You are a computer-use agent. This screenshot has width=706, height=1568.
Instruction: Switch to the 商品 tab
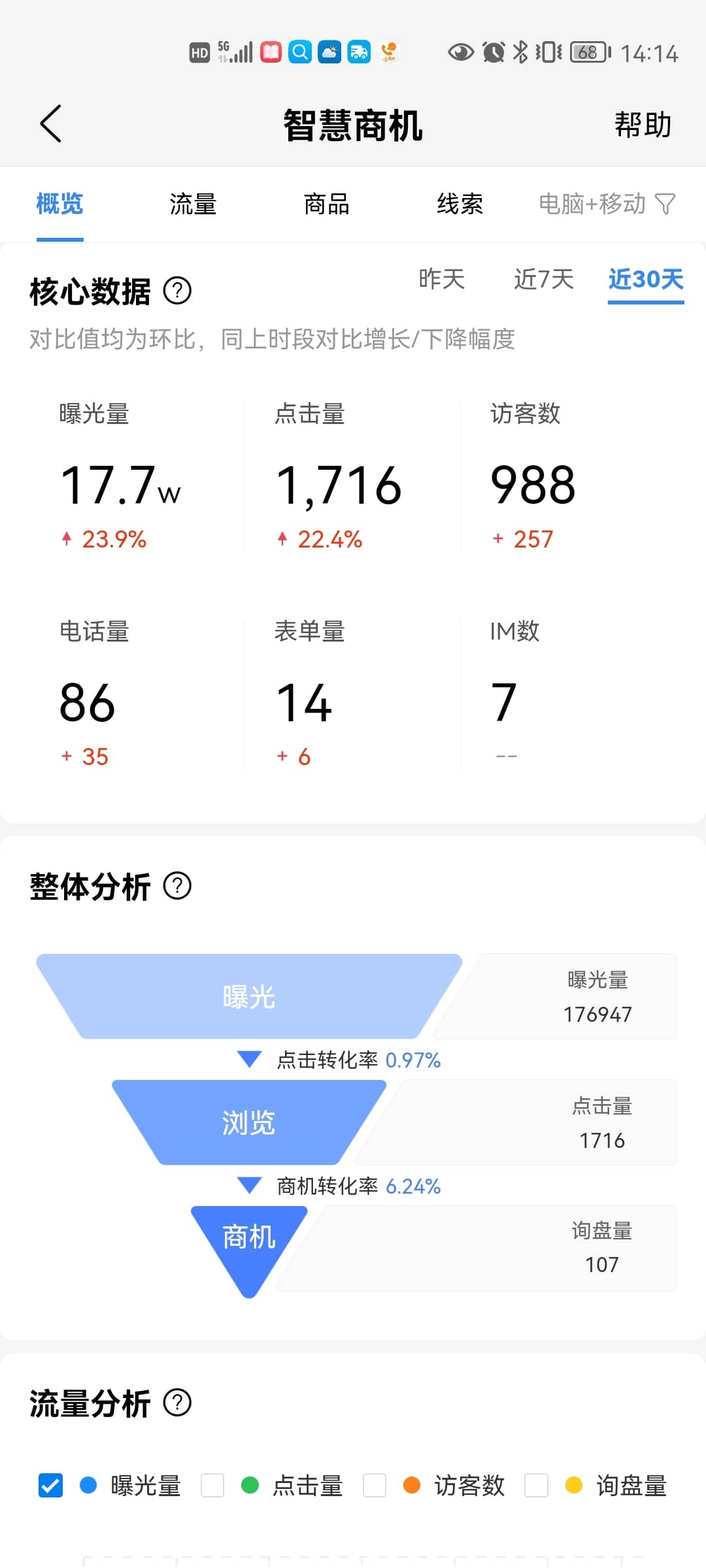326,204
